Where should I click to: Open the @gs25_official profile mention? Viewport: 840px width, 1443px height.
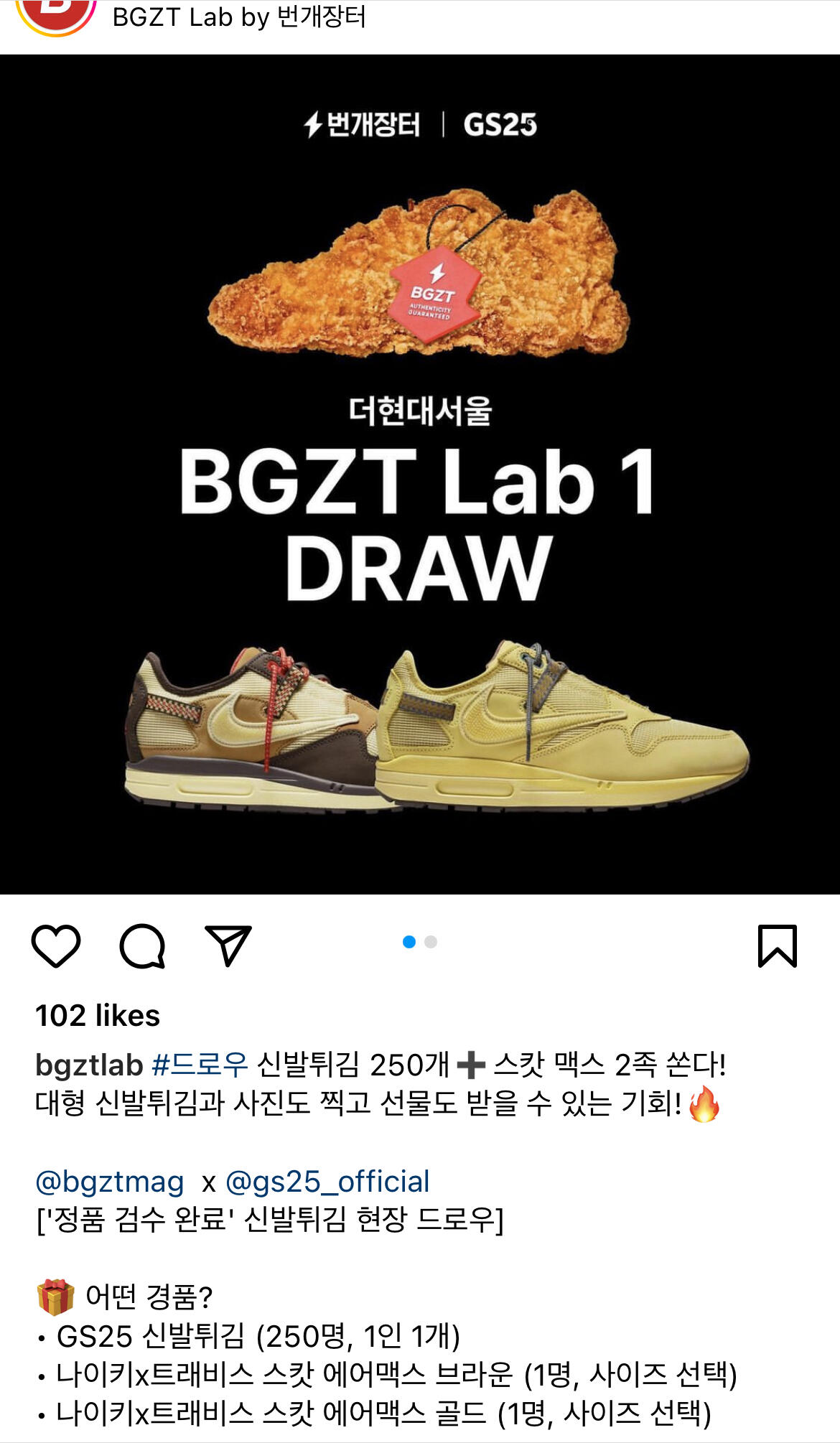327,1182
